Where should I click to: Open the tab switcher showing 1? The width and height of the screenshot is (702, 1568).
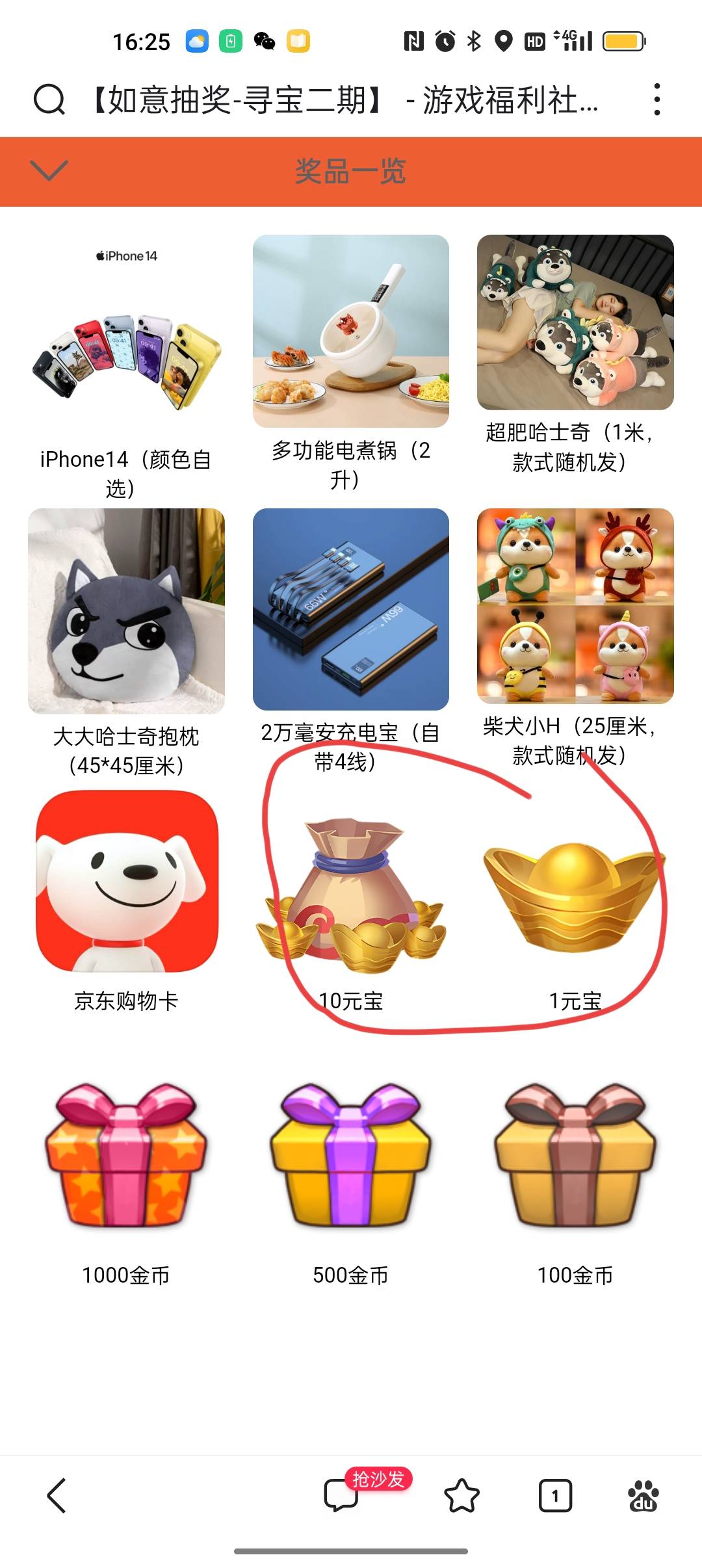tap(555, 1496)
